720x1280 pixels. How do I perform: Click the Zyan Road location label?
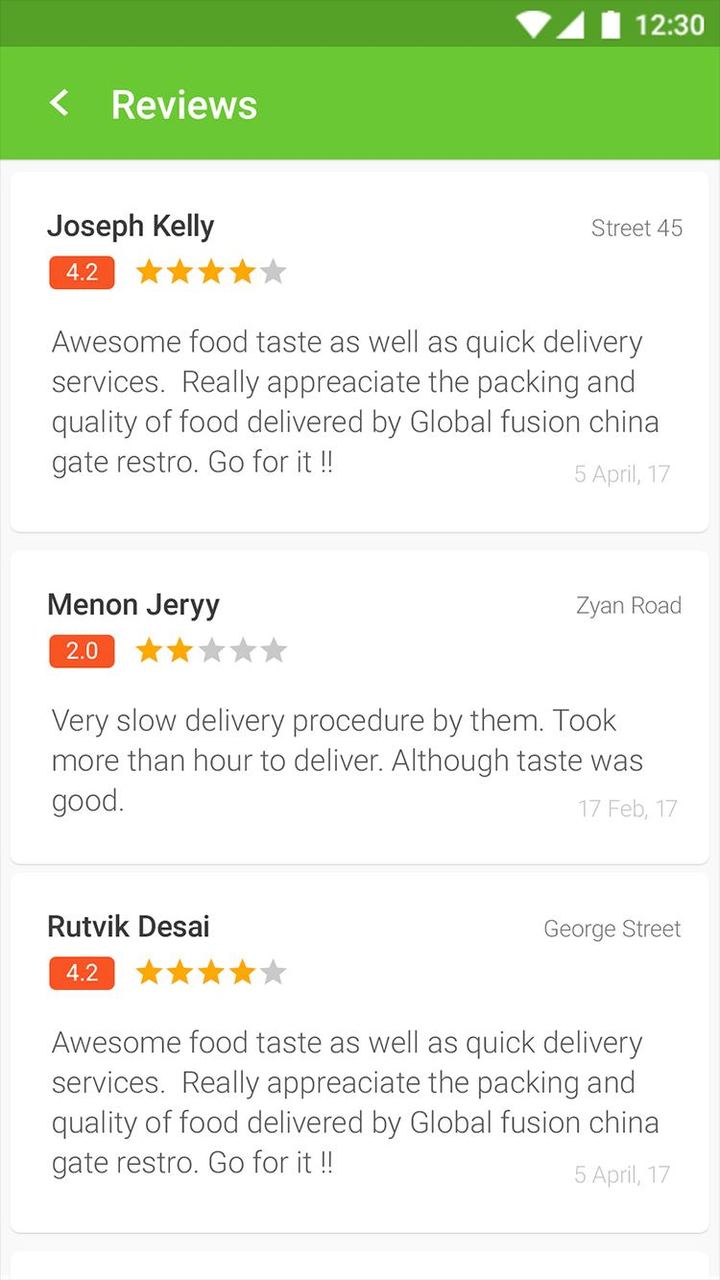(629, 605)
